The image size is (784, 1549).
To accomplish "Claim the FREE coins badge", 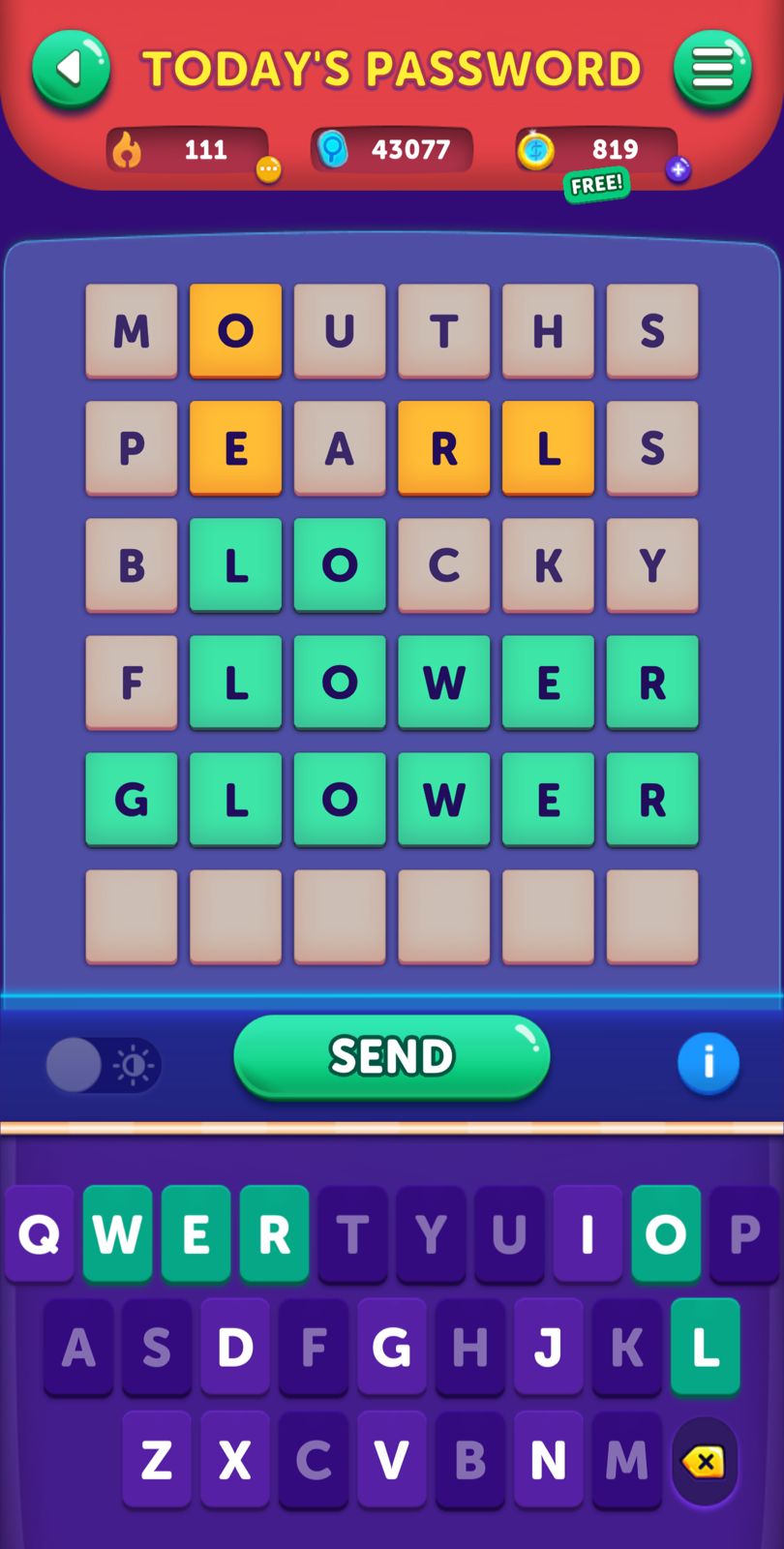I will point(596,184).
